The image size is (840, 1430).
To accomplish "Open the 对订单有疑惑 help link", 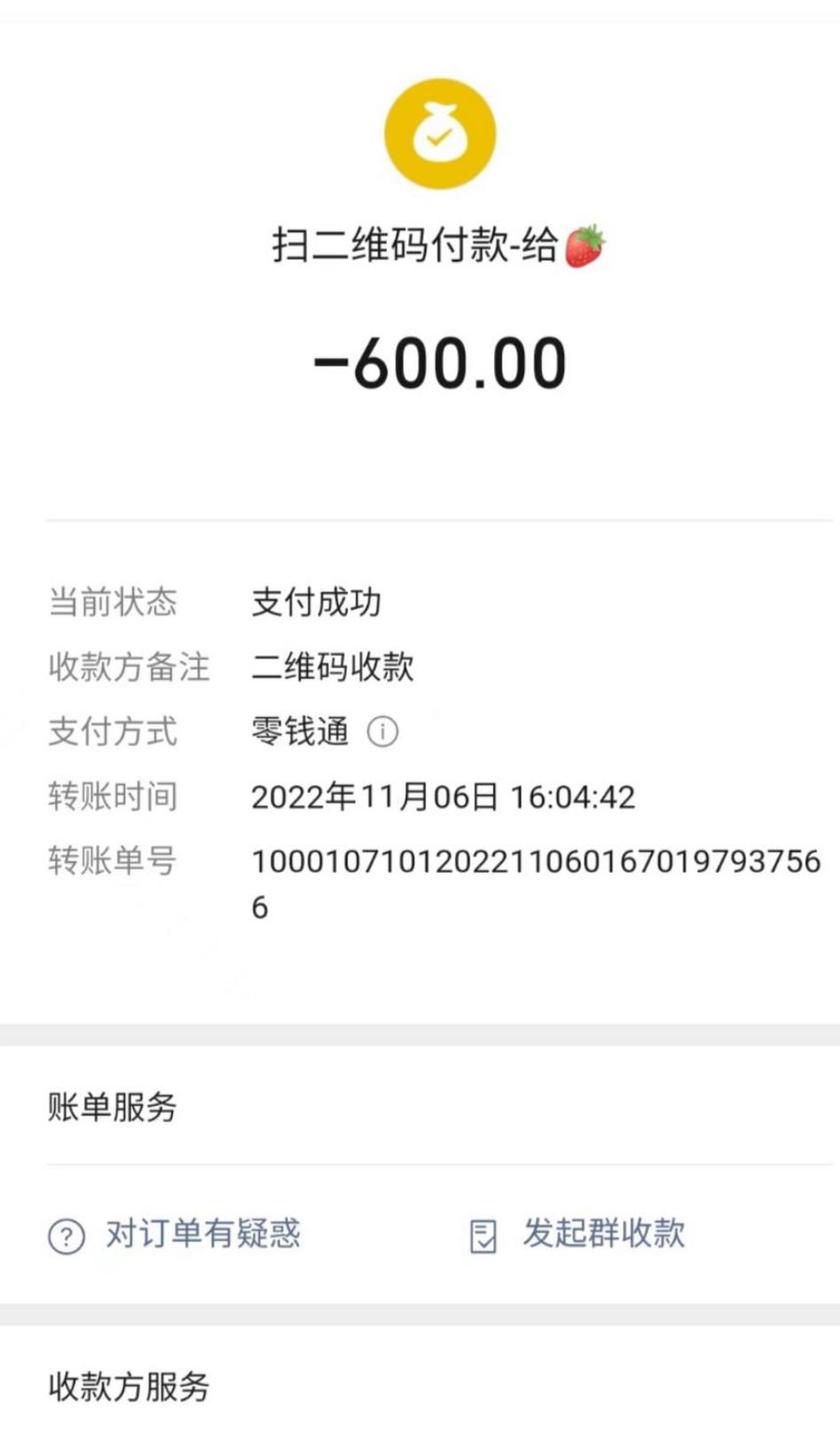I will tap(202, 1234).
